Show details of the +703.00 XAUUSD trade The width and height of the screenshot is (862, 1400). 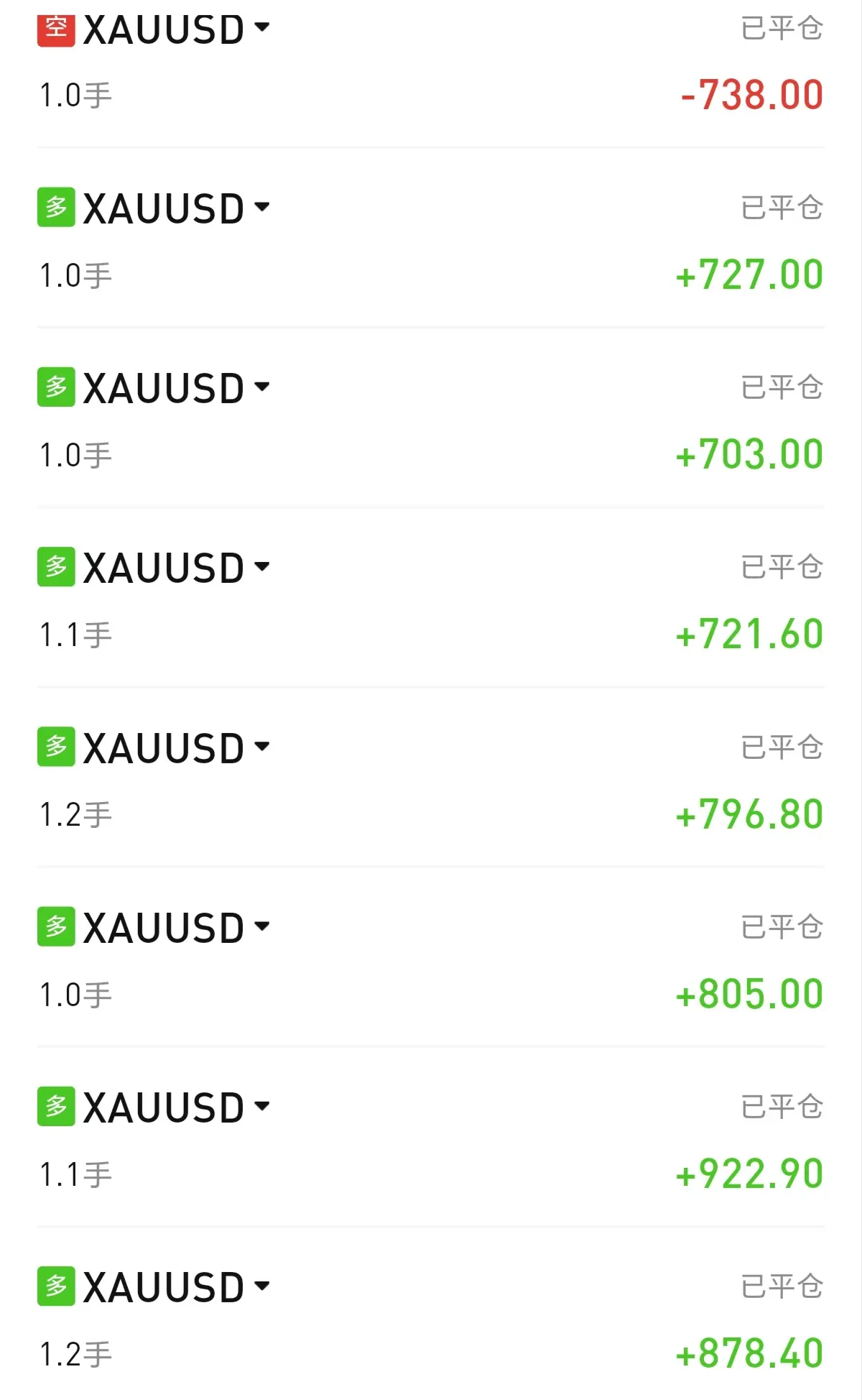point(262,387)
